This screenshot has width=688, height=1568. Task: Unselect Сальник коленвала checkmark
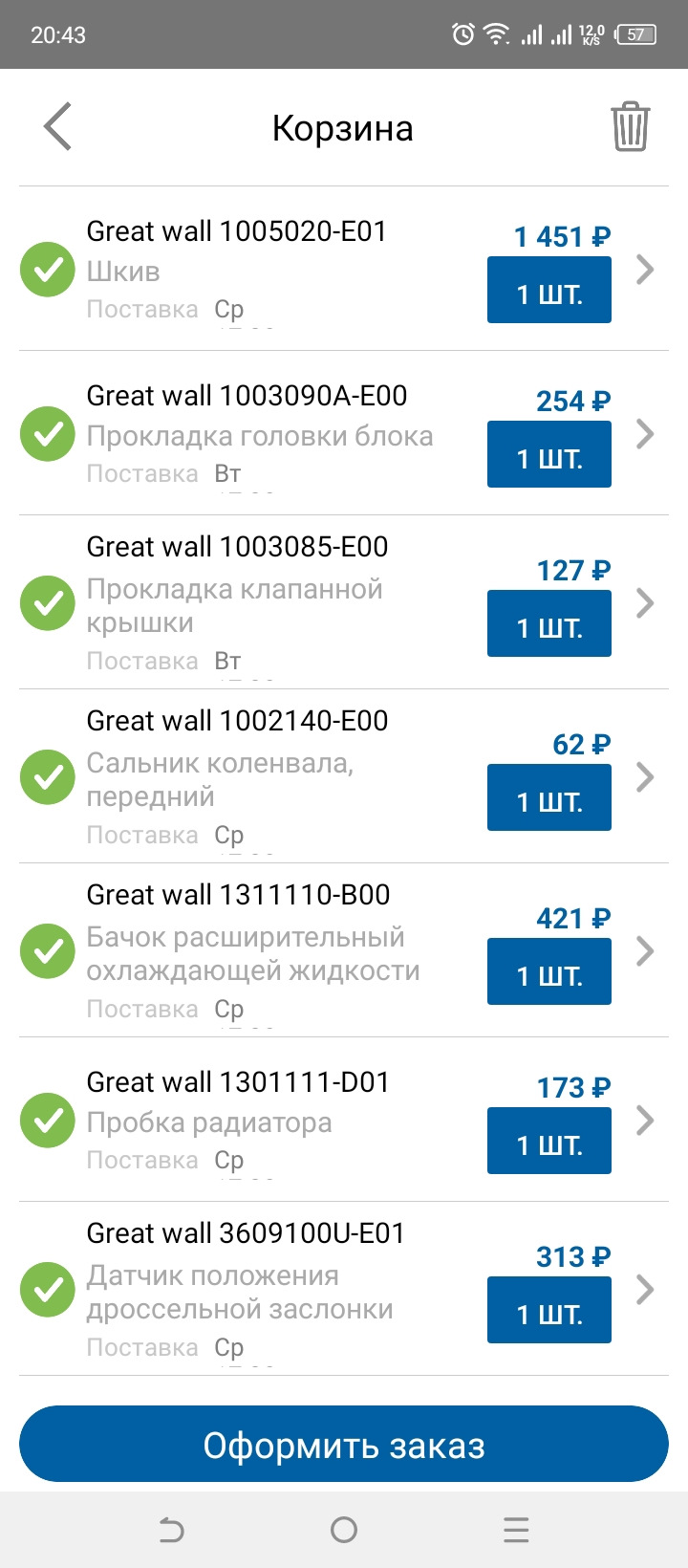(x=48, y=777)
